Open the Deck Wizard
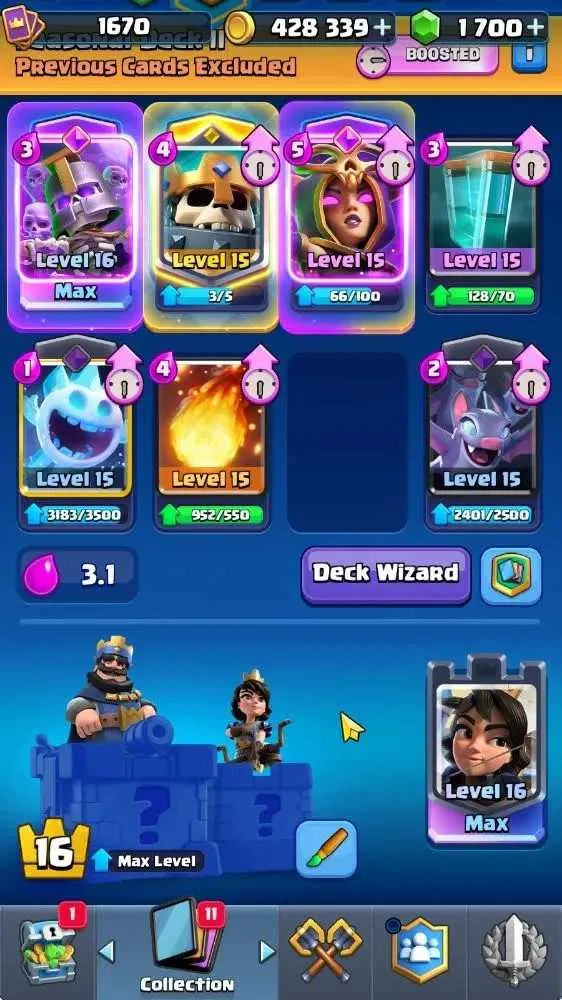The height and width of the screenshot is (1000, 562). click(x=386, y=574)
